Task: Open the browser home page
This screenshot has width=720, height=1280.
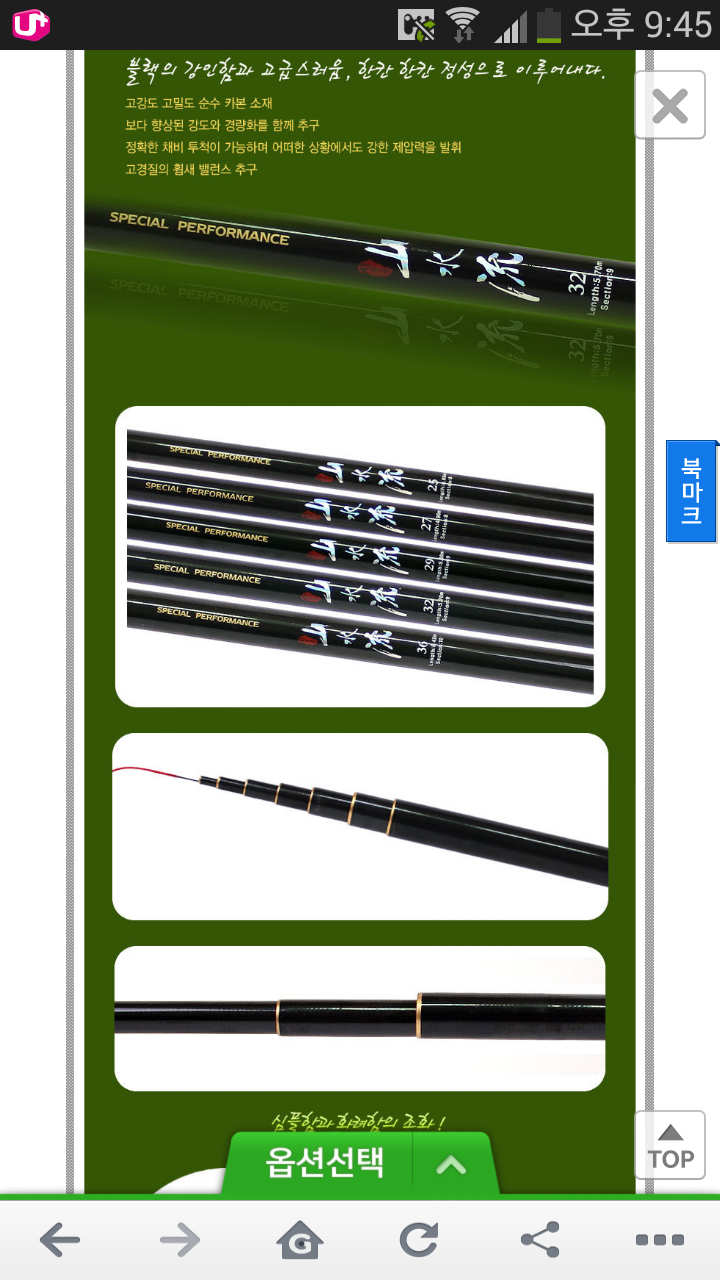Action: pyautogui.click(x=300, y=1241)
